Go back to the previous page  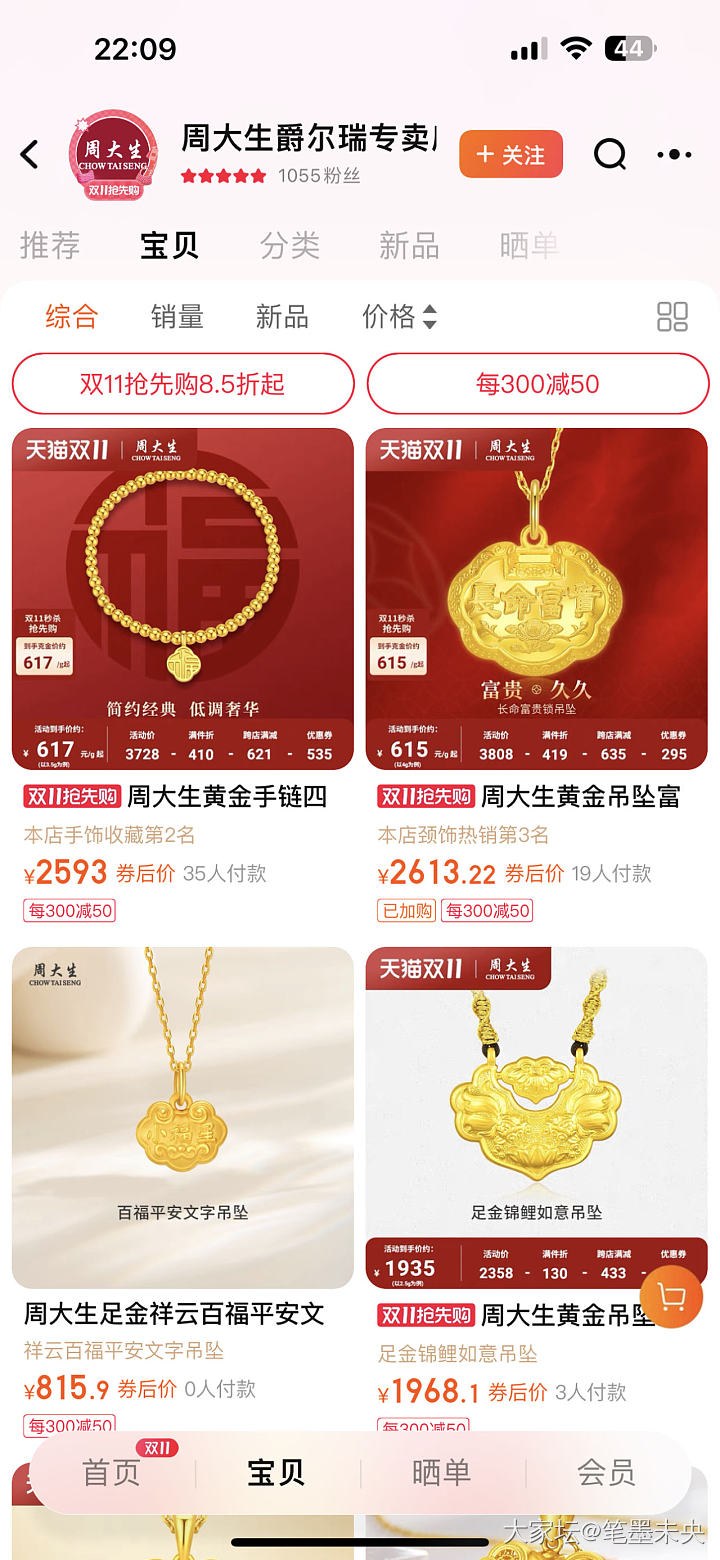tap(30, 155)
